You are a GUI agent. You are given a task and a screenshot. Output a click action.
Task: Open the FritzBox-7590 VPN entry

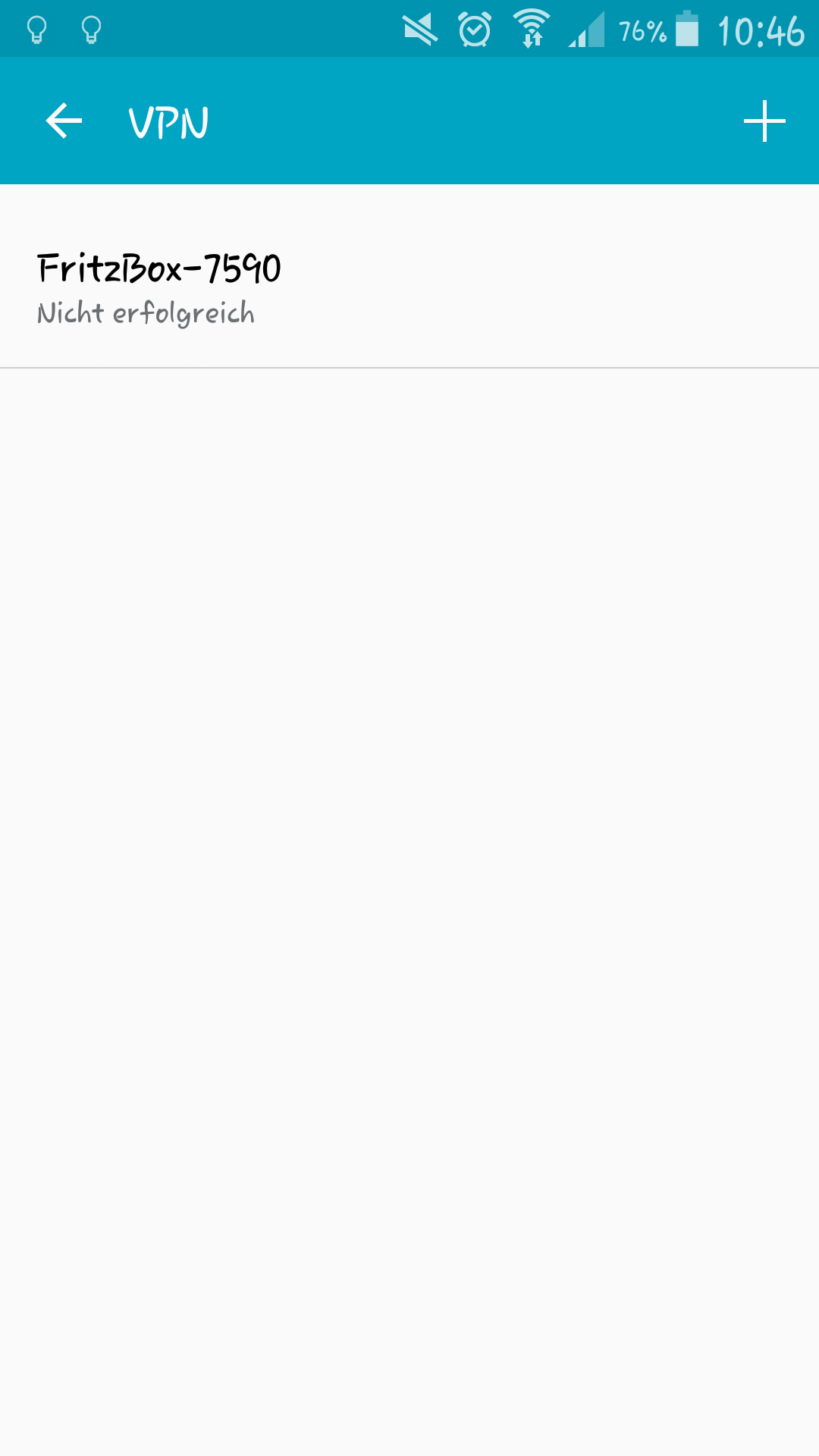[409, 288]
